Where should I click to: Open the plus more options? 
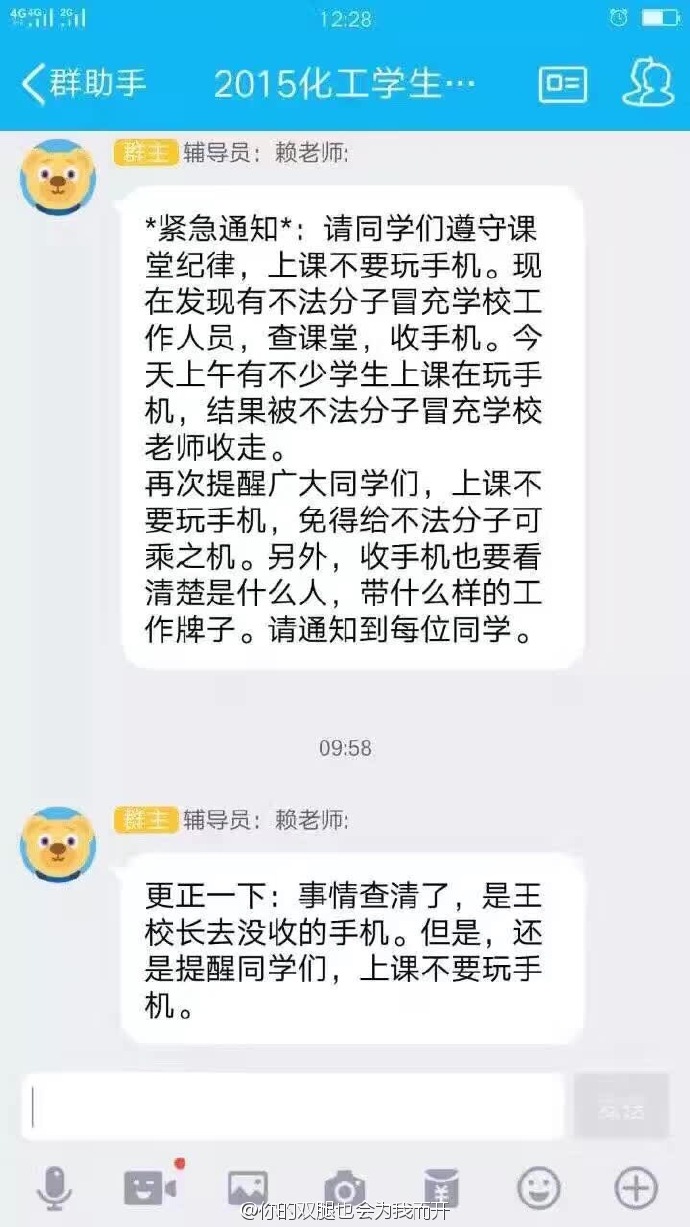[635, 1188]
